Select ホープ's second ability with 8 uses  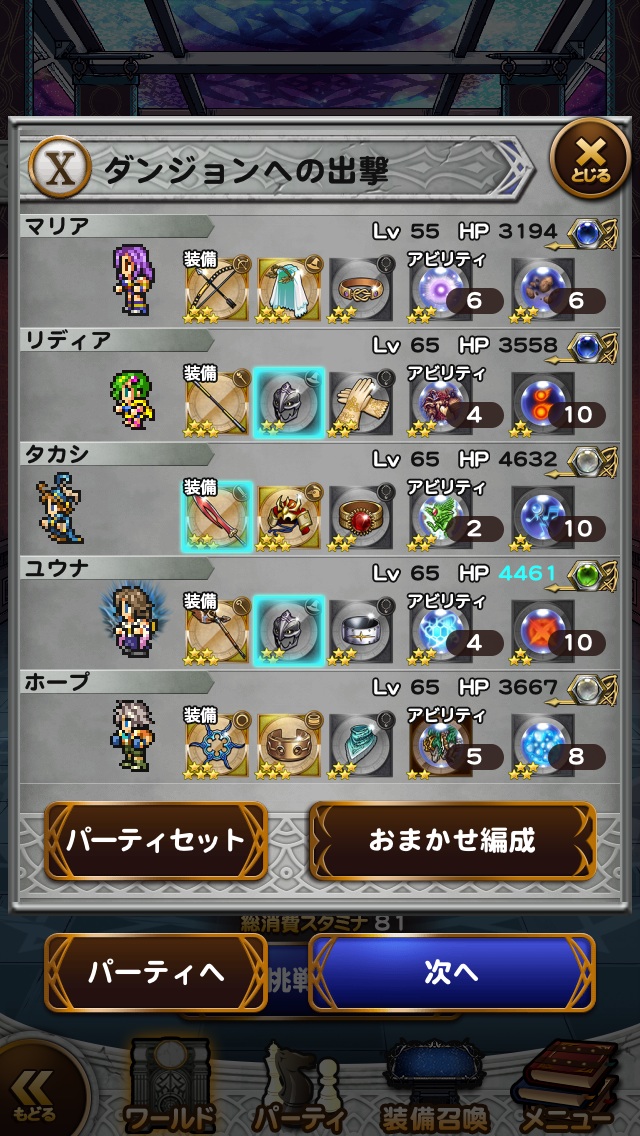point(544,742)
